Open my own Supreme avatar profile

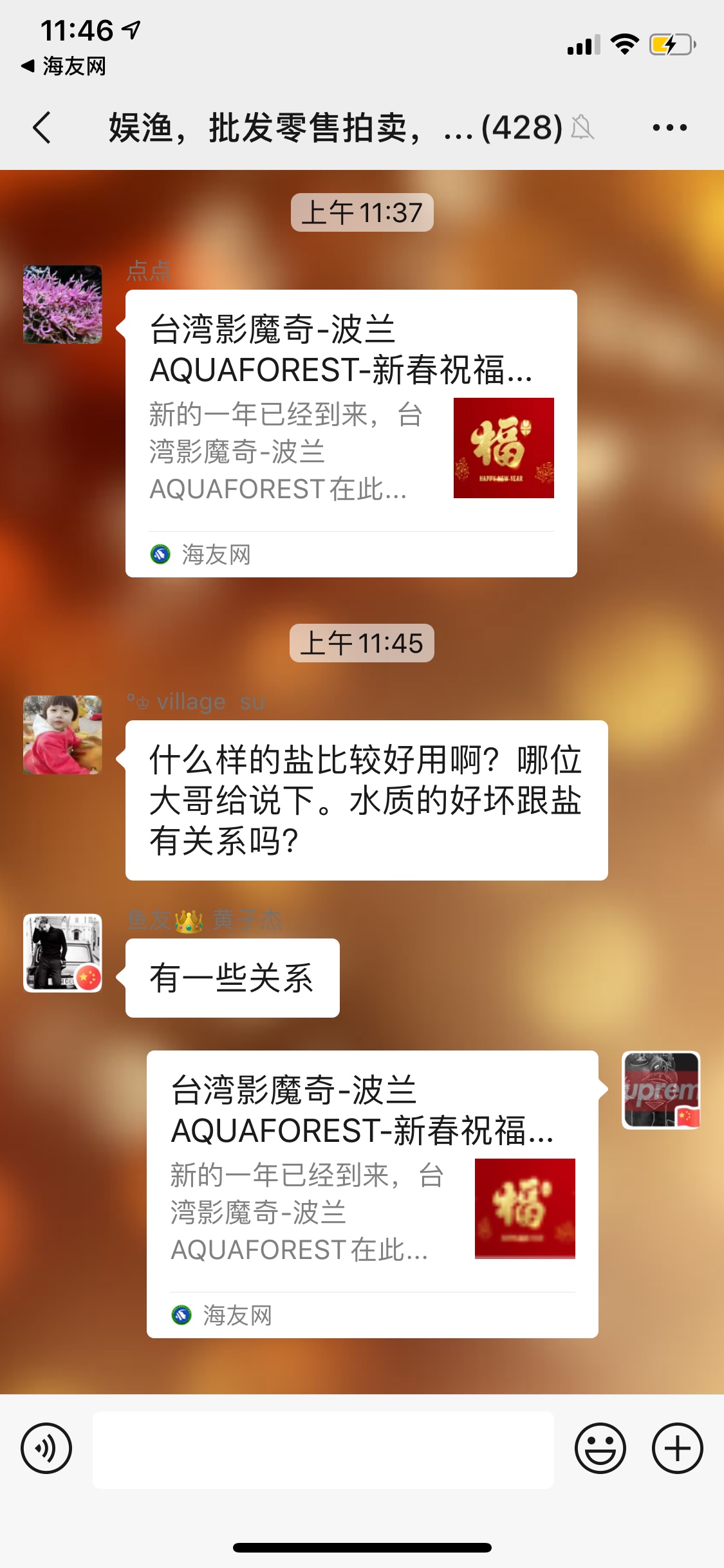click(x=661, y=1090)
